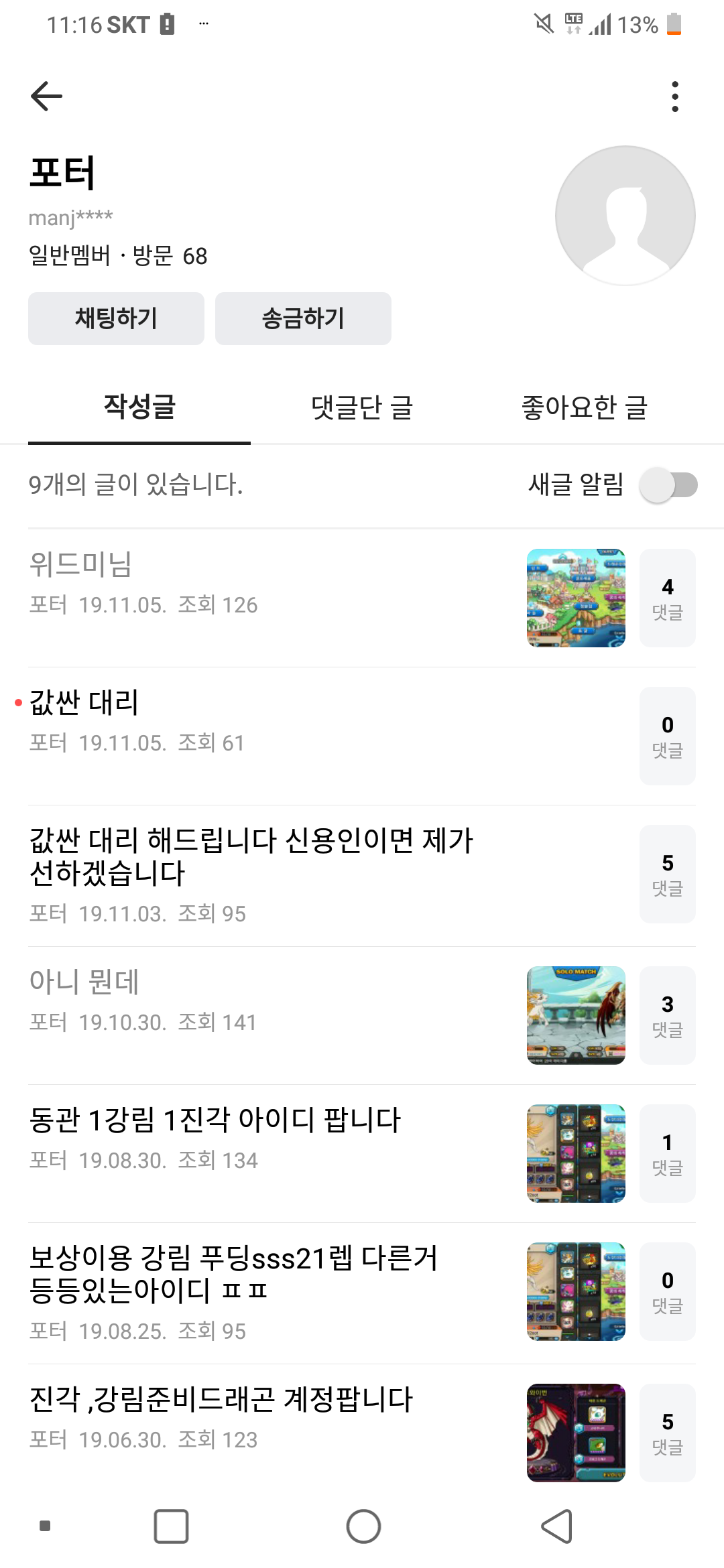Tap the system home button
Viewport: 724px width, 1568px height.
(x=363, y=1526)
